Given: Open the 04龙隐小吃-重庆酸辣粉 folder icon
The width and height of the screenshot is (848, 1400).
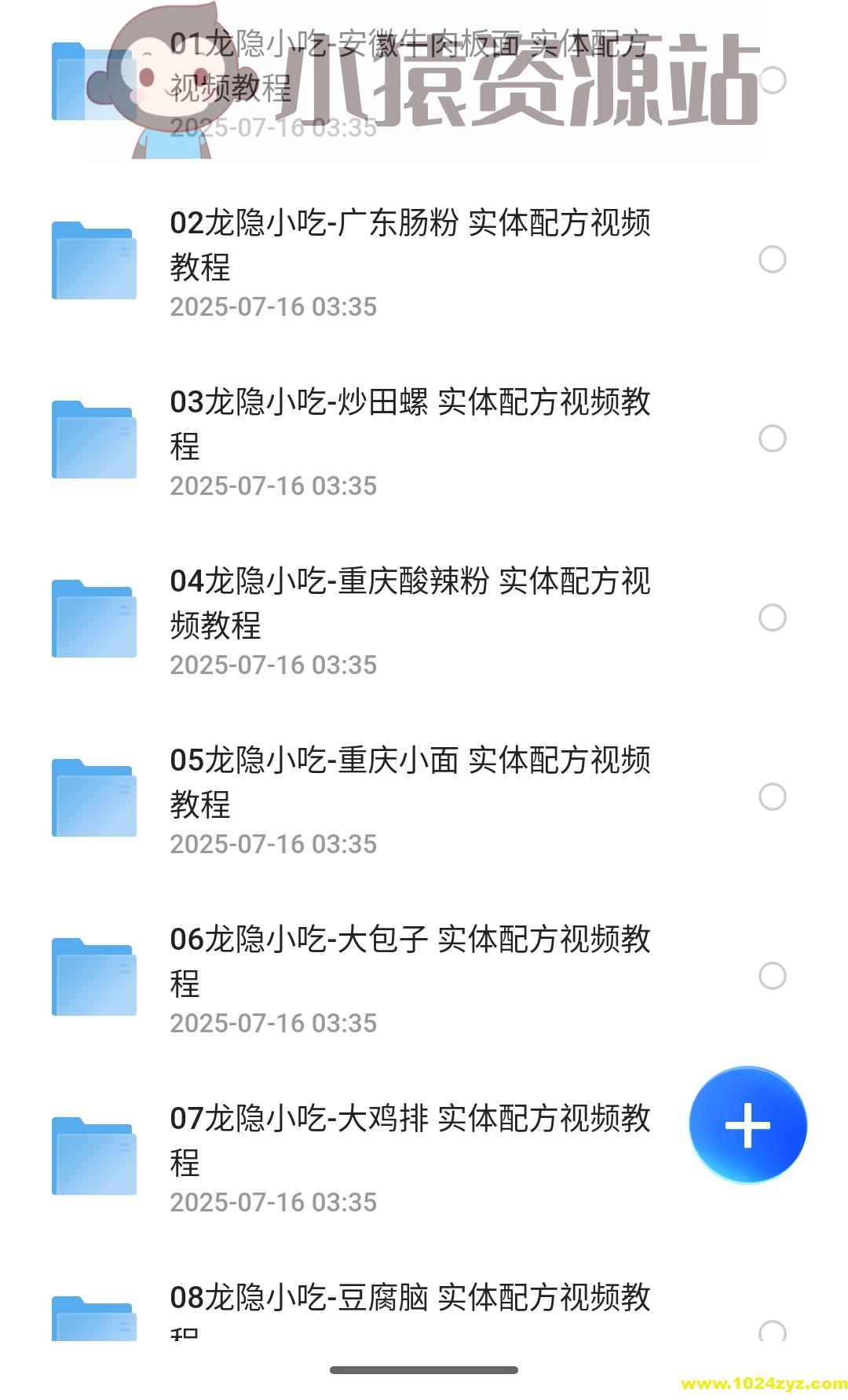Looking at the screenshot, I should click(x=92, y=618).
